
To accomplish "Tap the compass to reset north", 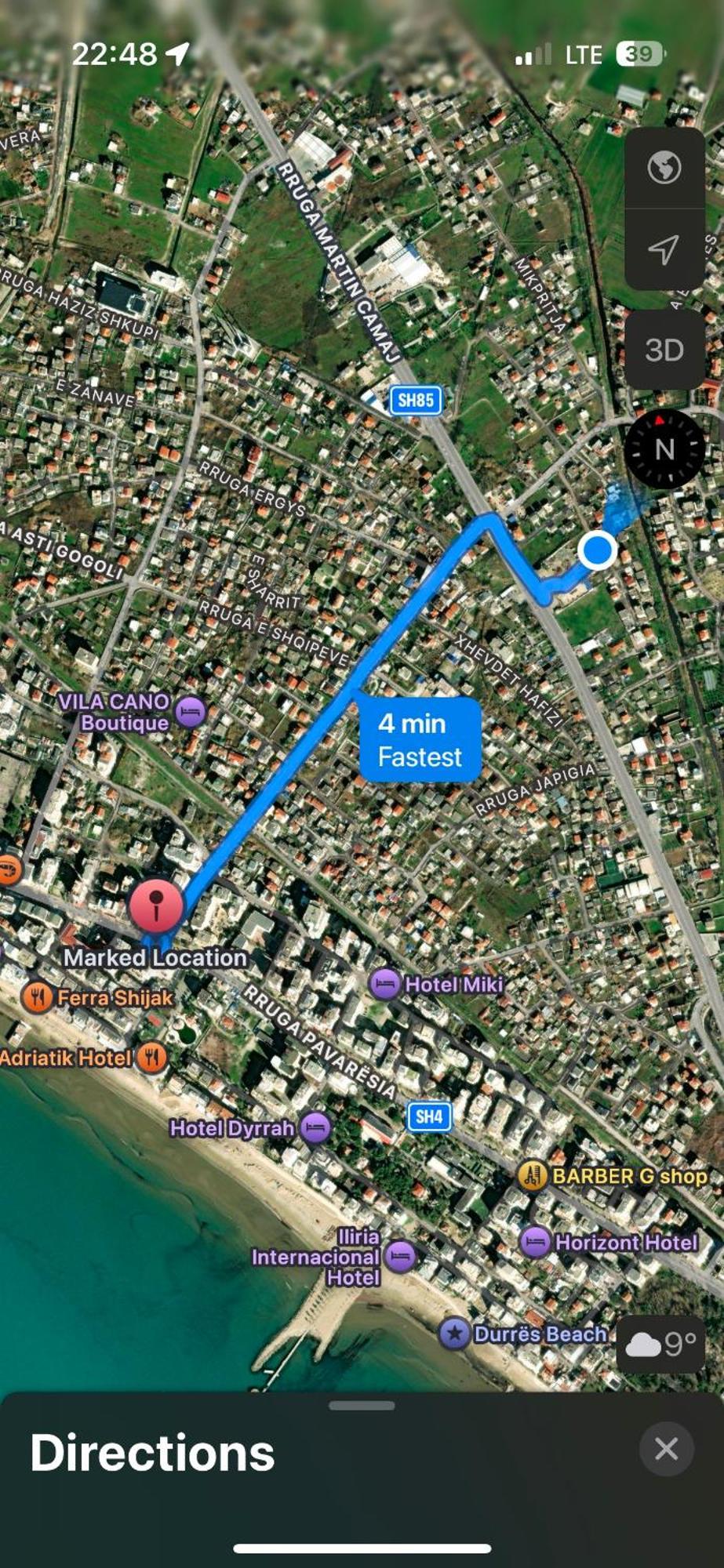I will pyautogui.click(x=664, y=448).
